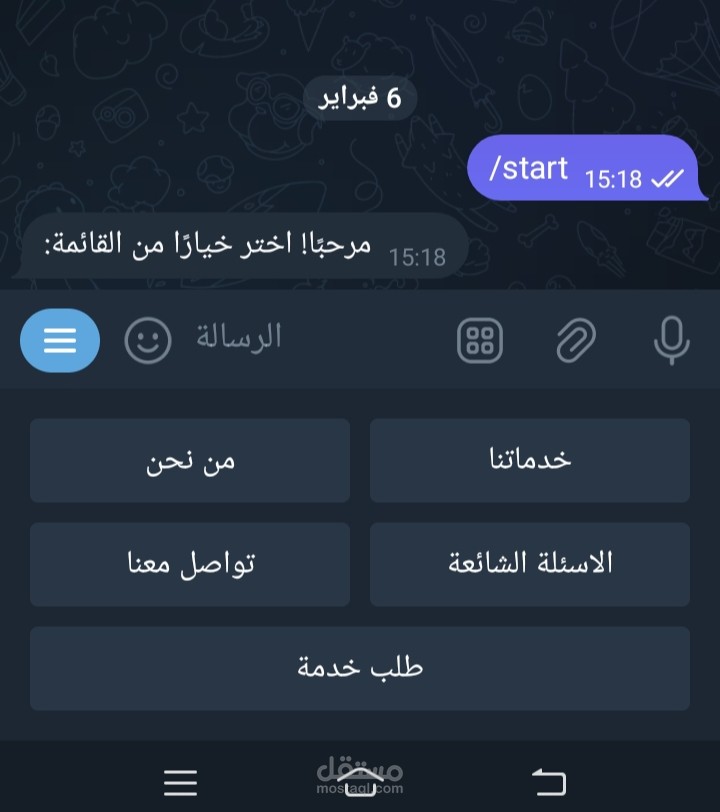Image resolution: width=720 pixels, height=812 pixels.
Task: Tap the smiley face icon near the message field
Action: coord(147,340)
